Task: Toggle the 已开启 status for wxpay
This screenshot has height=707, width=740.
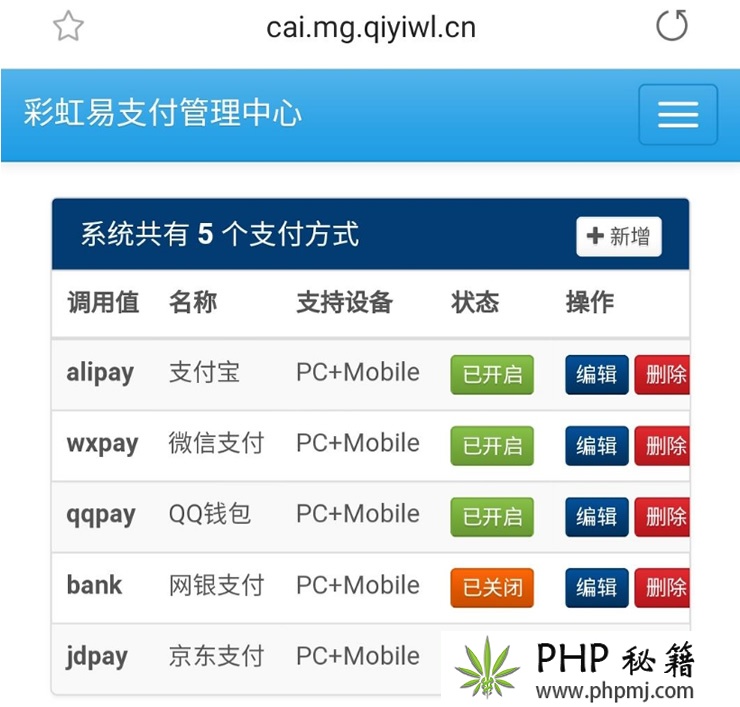Action: (492, 446)
